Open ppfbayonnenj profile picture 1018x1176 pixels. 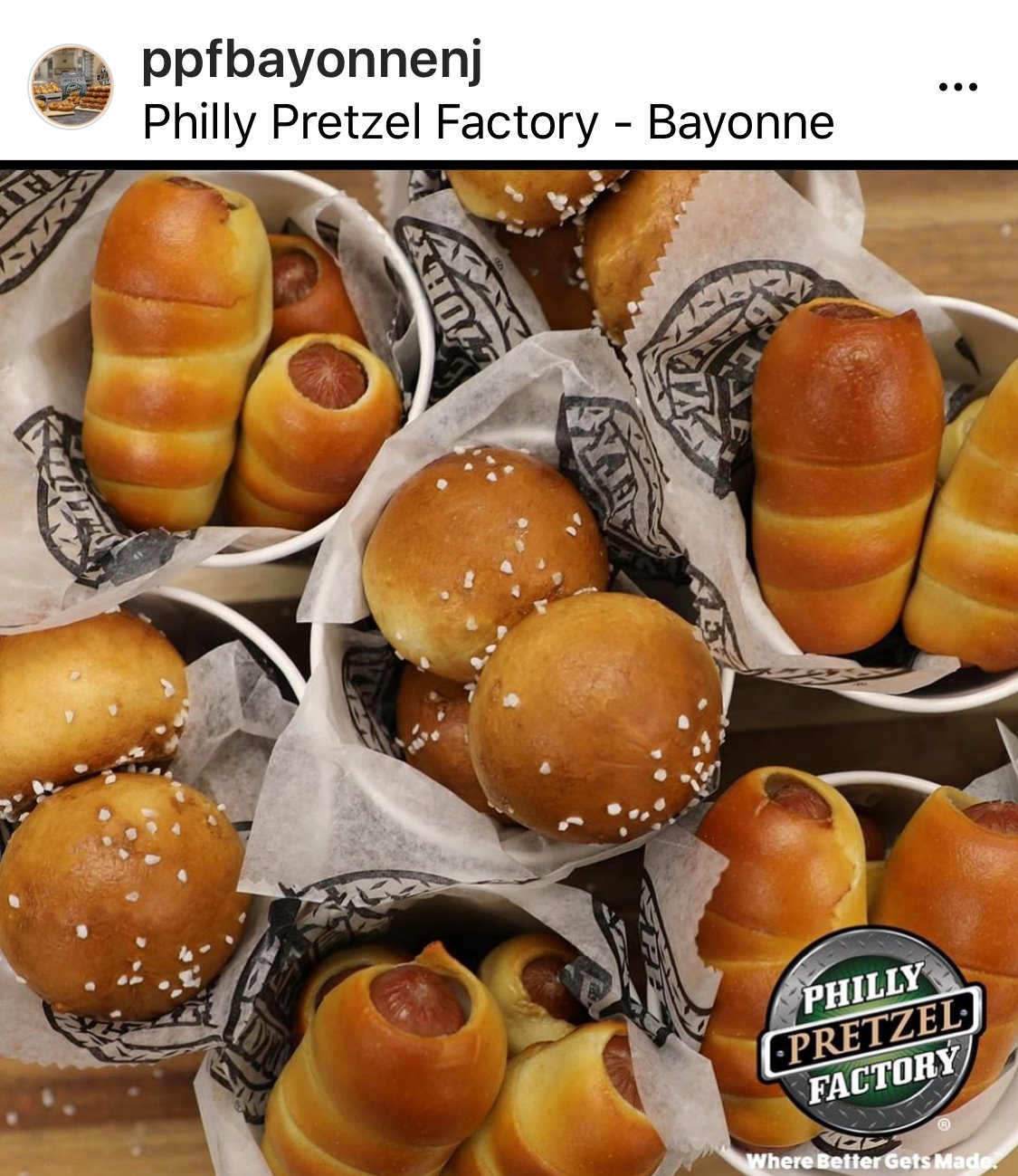pos(71,87)
